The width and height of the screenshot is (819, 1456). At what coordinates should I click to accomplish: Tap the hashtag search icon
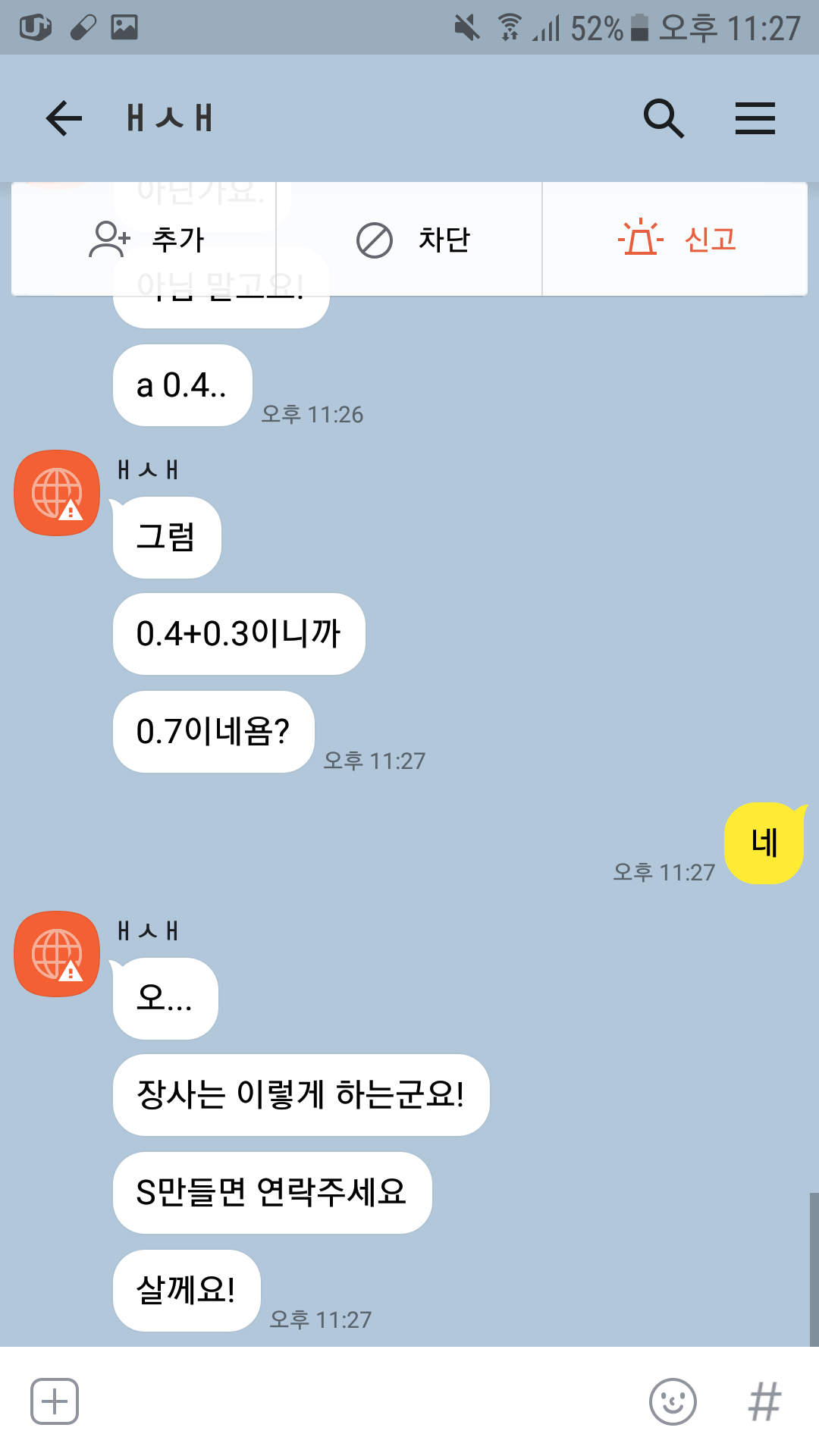point(764,1401)
